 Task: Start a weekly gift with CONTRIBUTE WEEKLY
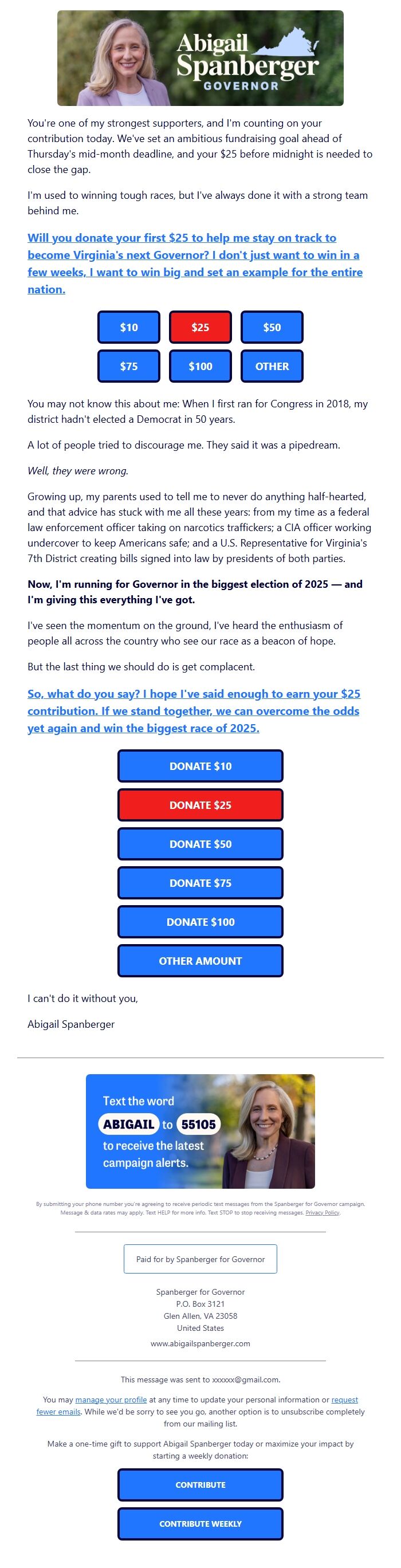pyautogui.click(x=200, y=1523)
